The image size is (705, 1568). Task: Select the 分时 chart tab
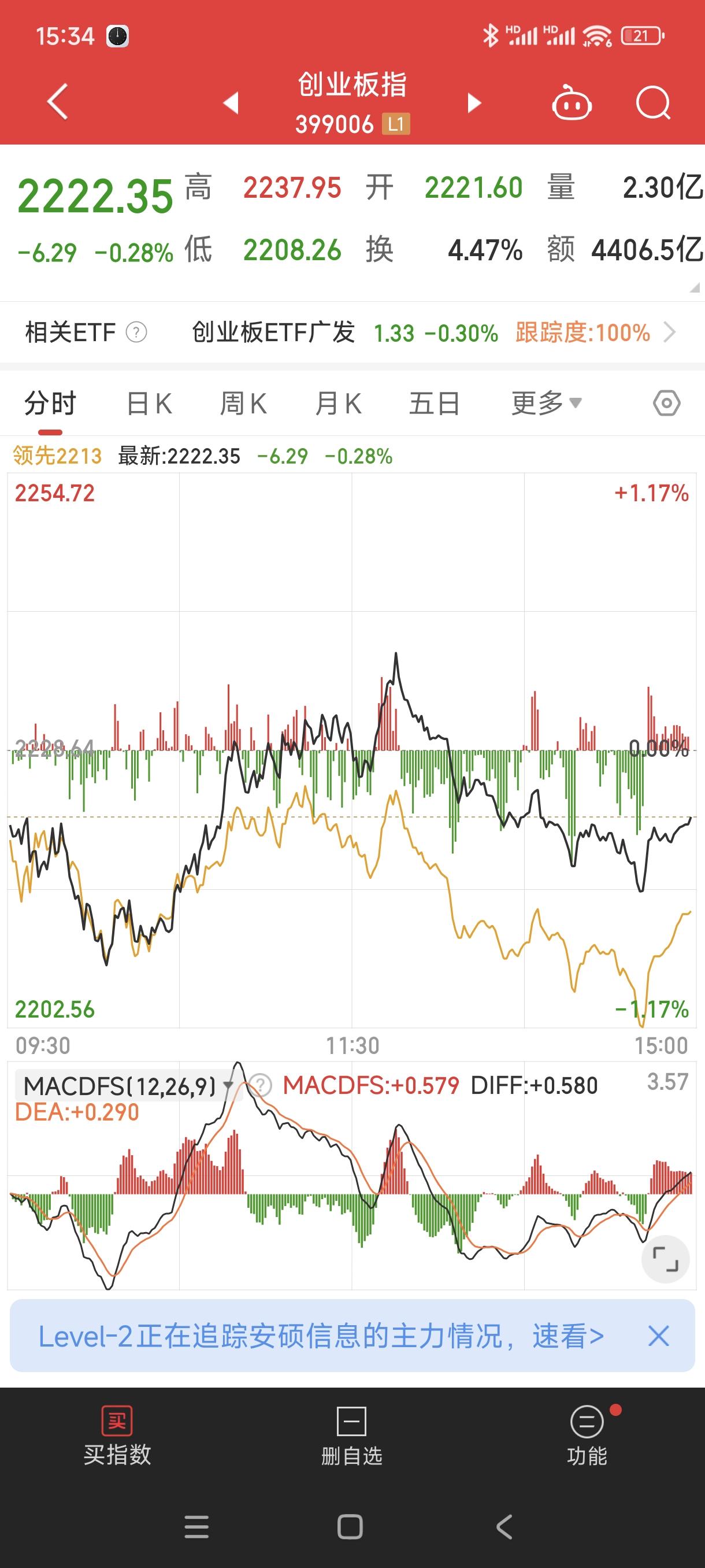[50, 404]
